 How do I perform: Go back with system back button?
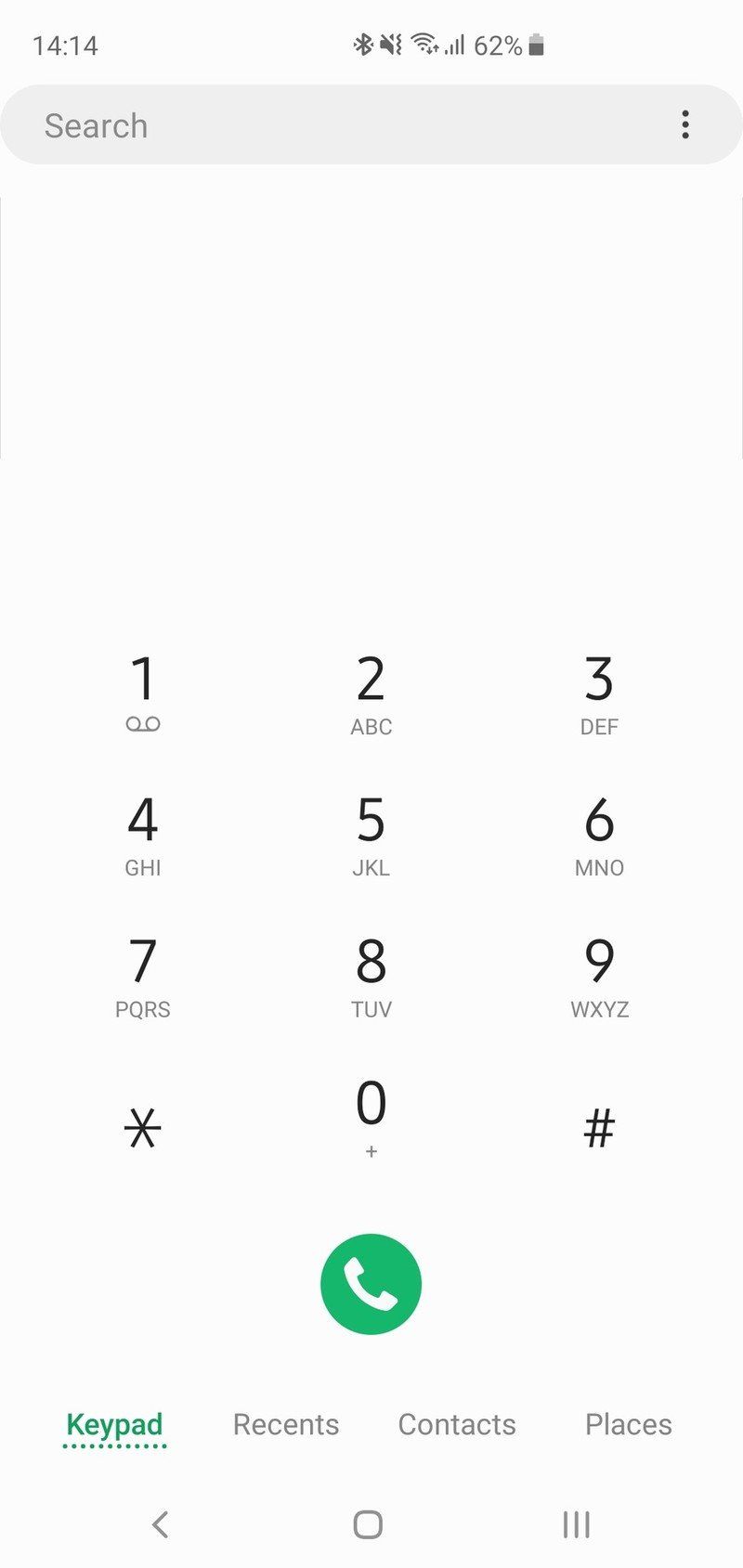coord(161,1523)
